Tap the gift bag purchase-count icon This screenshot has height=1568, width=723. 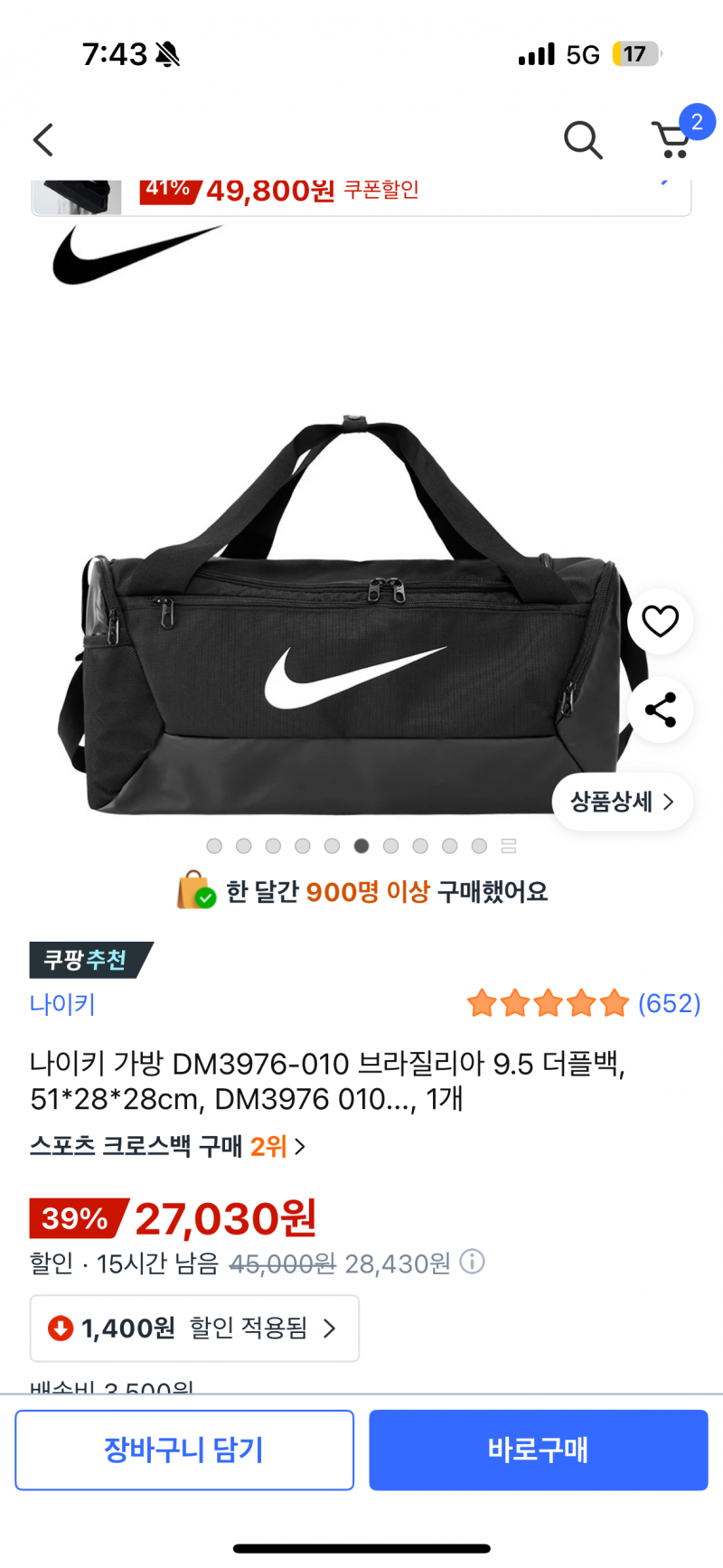pyautogui.click(x=192, y=891)
